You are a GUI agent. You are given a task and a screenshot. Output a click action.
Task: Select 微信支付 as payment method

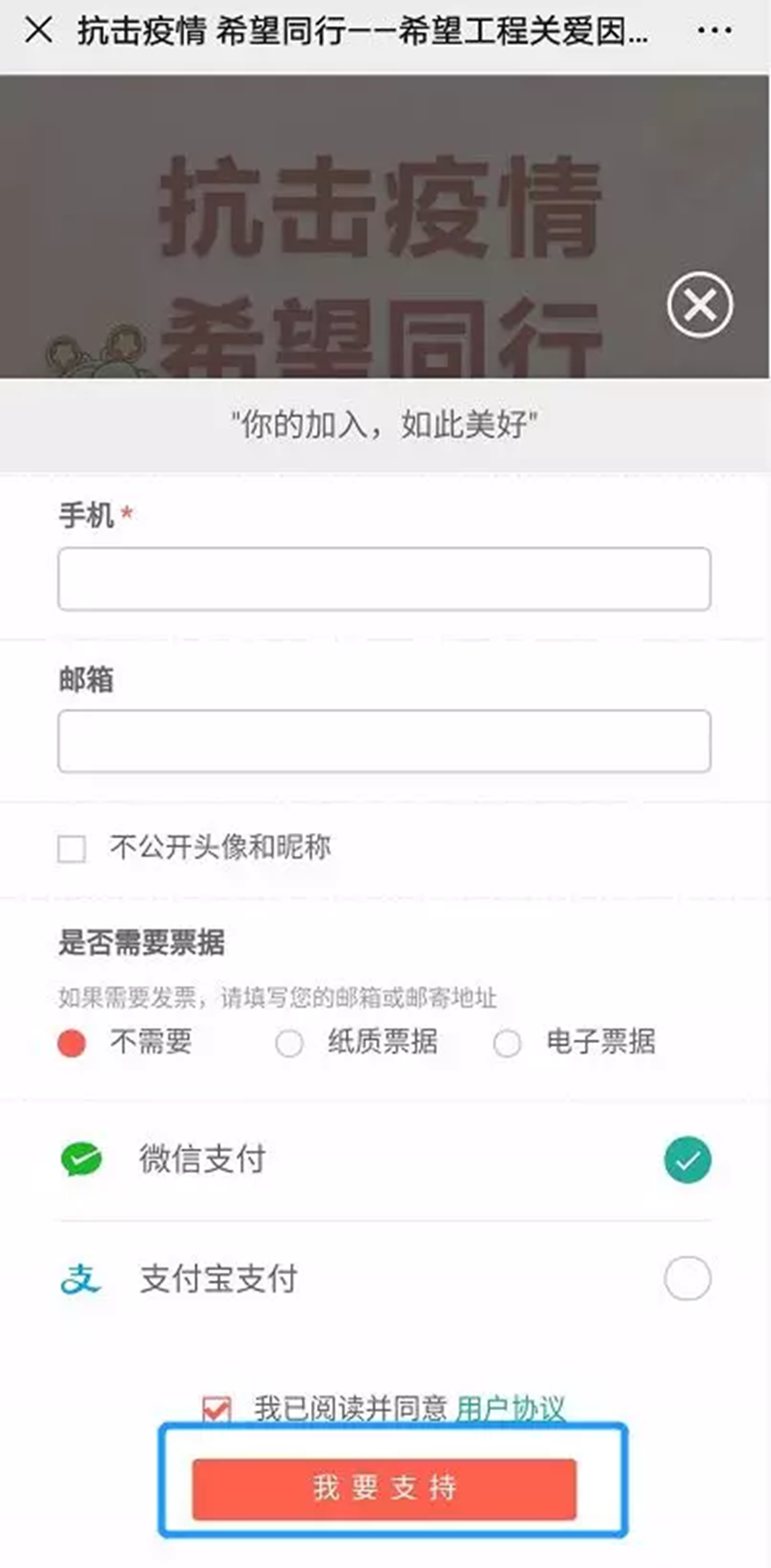click(x=686, y=1160)
